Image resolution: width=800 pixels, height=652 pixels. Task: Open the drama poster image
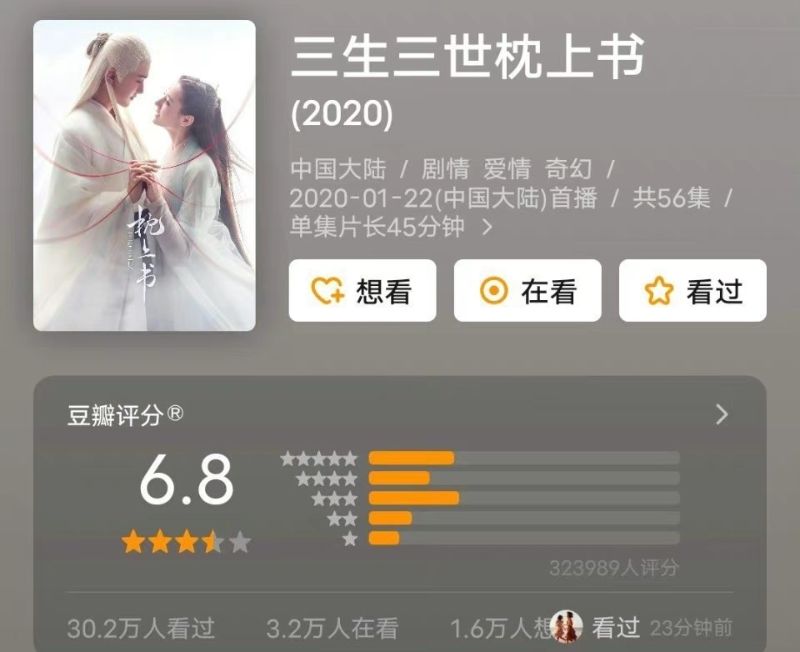[x=144, y=175]
